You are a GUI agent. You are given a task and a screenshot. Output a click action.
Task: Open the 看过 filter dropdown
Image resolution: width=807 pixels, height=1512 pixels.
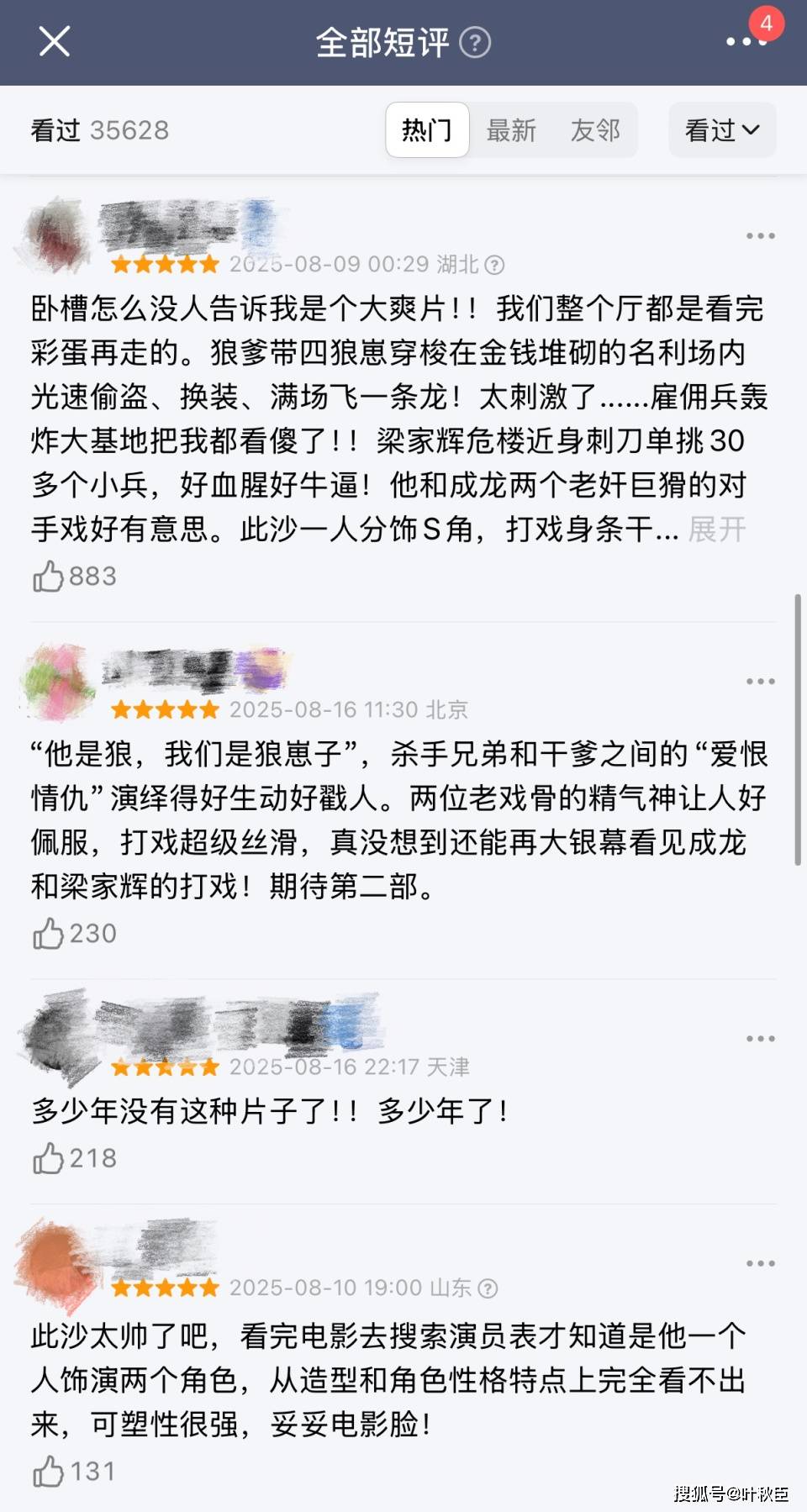[x=722, y=130]
